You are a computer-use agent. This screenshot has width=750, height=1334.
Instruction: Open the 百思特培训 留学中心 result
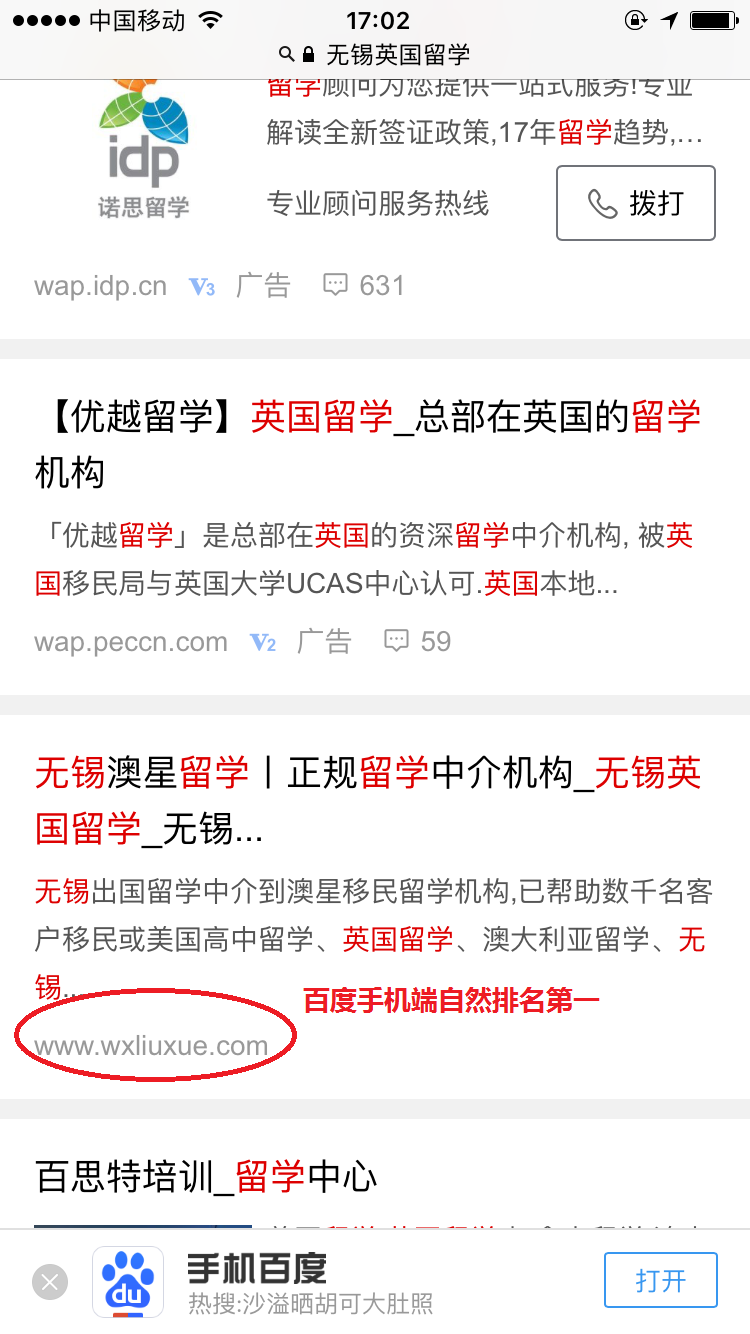(206, 1177)
